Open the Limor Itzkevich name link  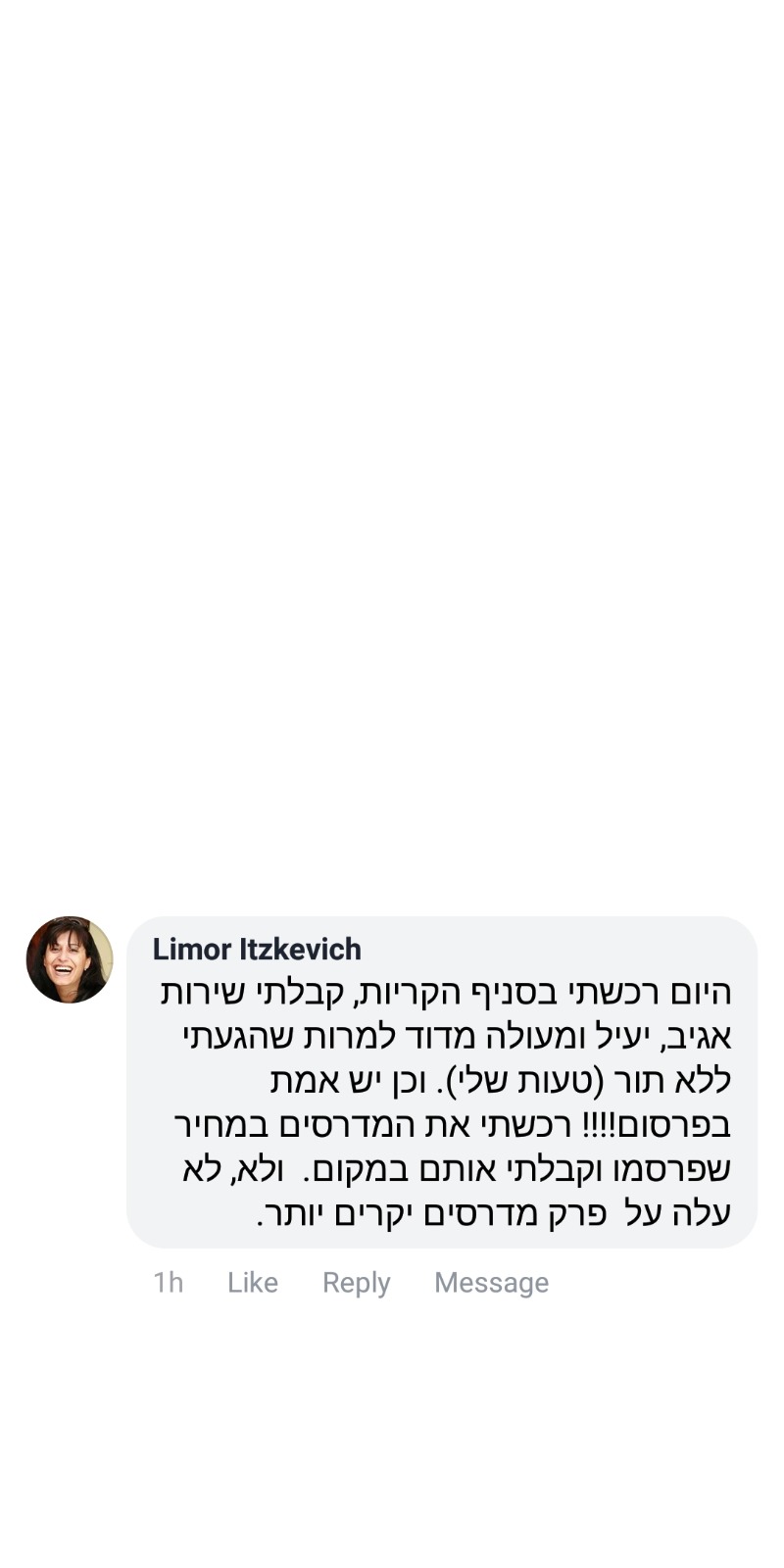tap(257, 949)
